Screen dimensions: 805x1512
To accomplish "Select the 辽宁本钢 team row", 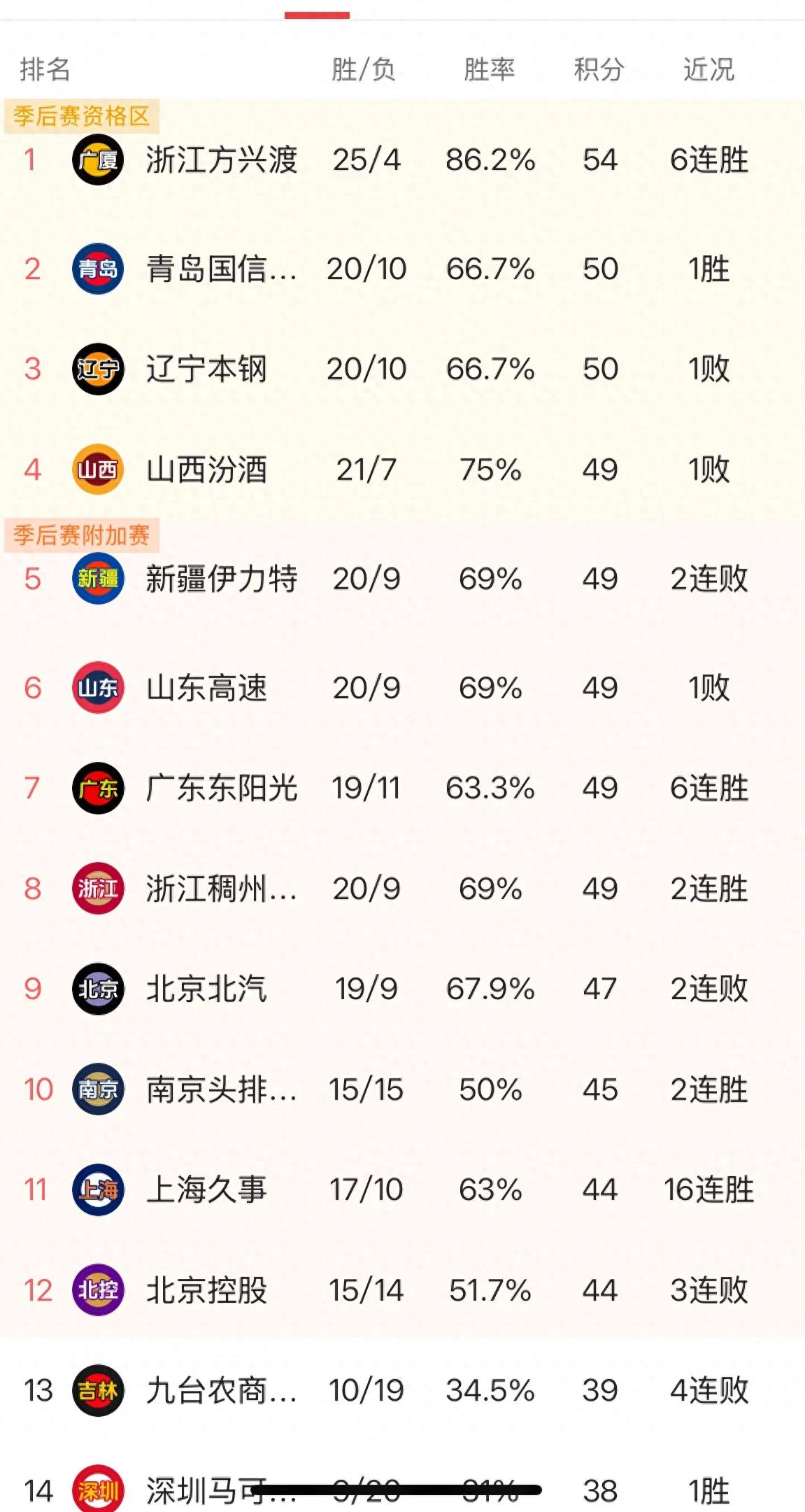I will [x=402, y=369].
